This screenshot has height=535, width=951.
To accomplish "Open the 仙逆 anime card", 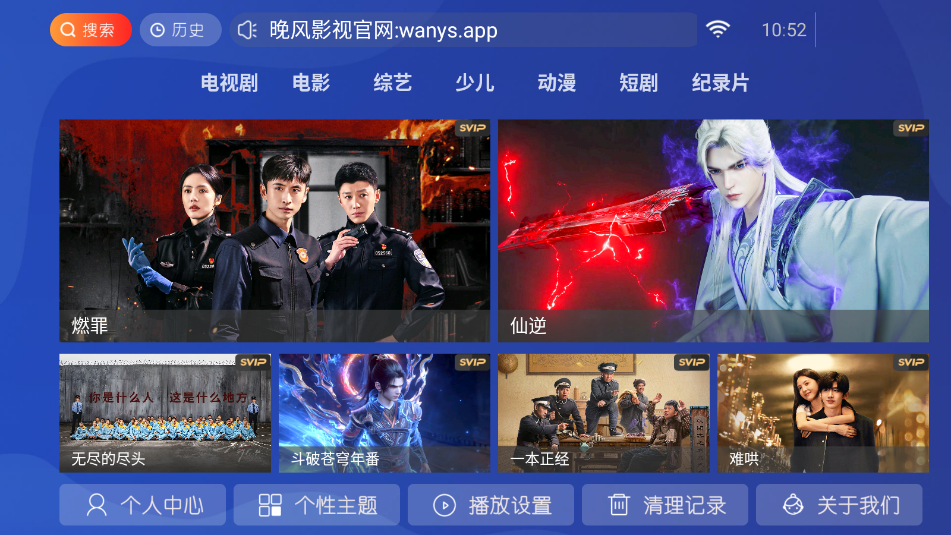I will click(713, 230).
